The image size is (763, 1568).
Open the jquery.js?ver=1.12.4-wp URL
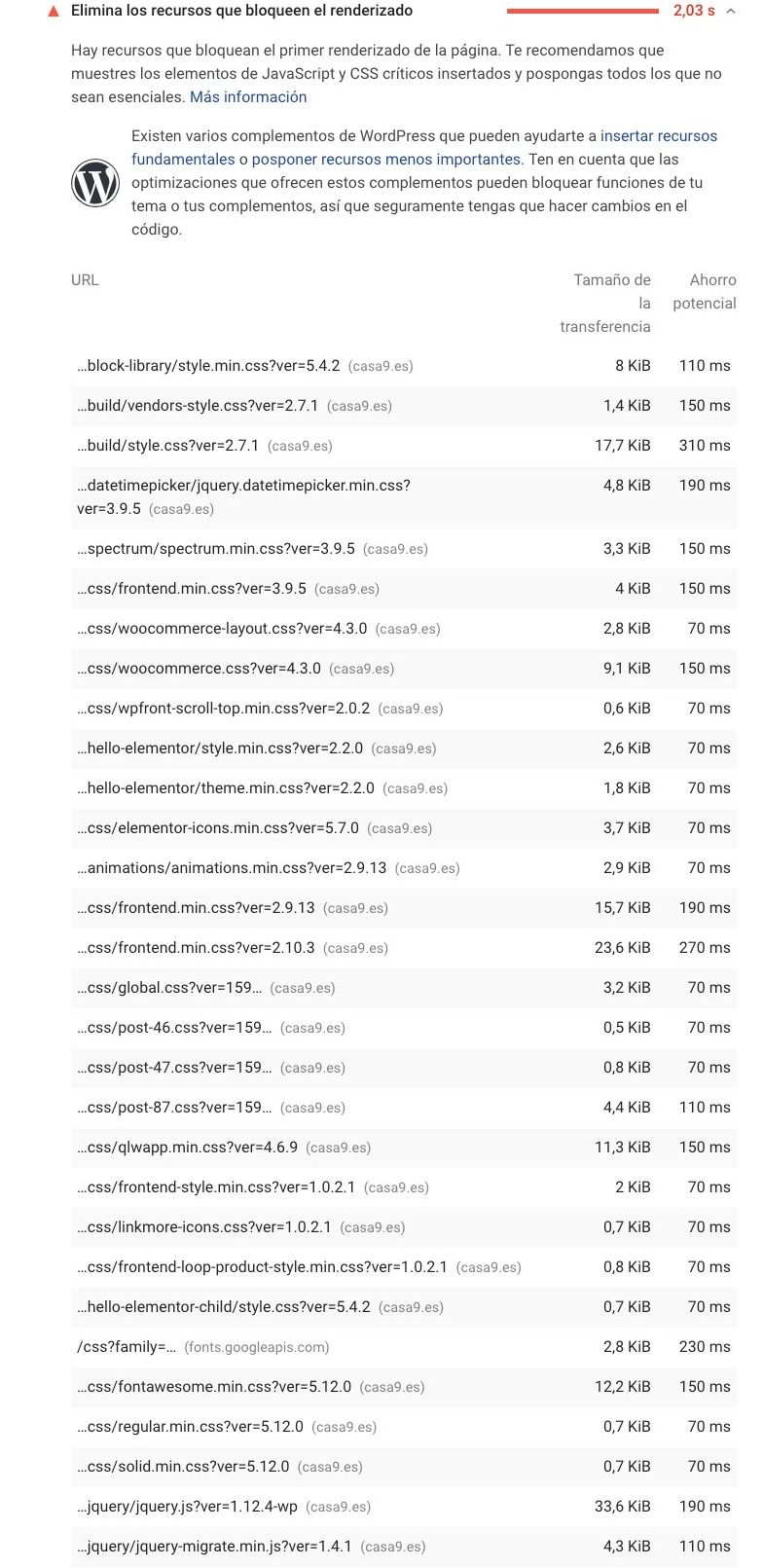coord(187,1507)
